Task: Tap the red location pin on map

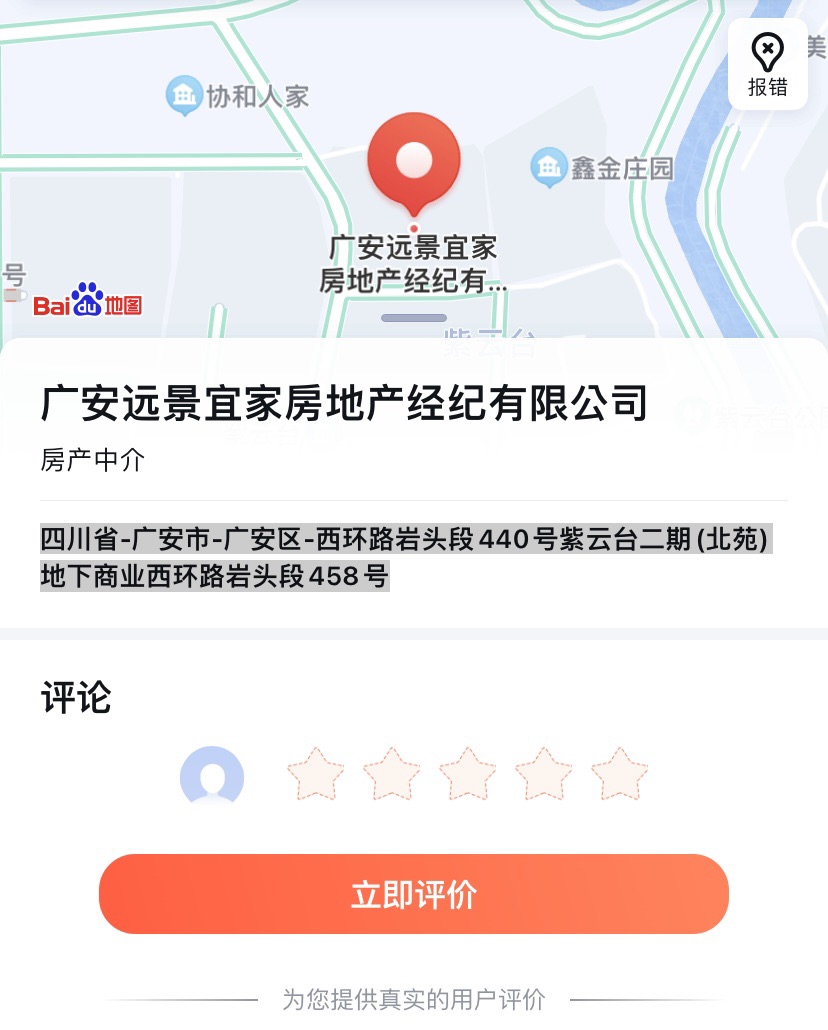Action: 413,162
